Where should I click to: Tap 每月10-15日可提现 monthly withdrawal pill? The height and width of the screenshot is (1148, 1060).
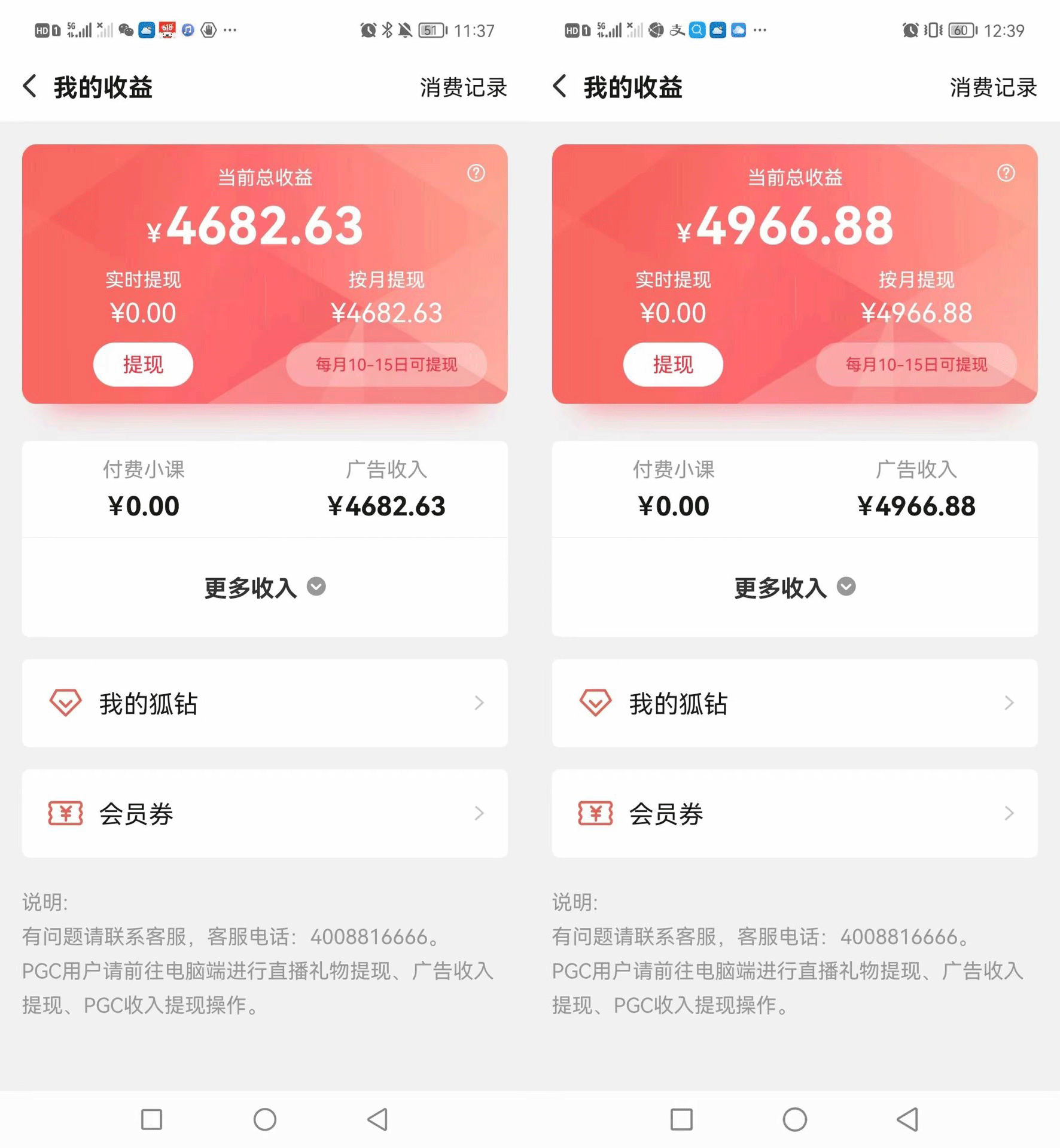pos(386,365)
